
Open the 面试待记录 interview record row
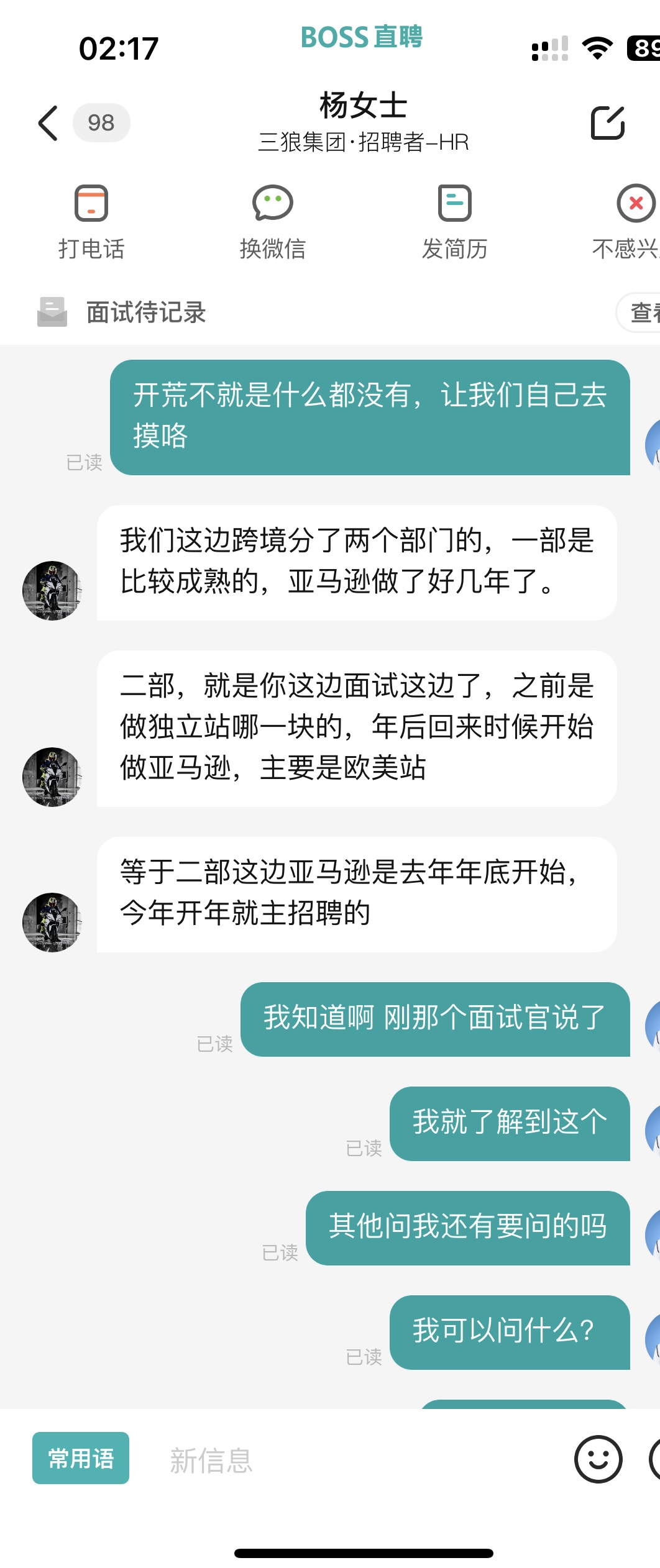pos(146,312)
